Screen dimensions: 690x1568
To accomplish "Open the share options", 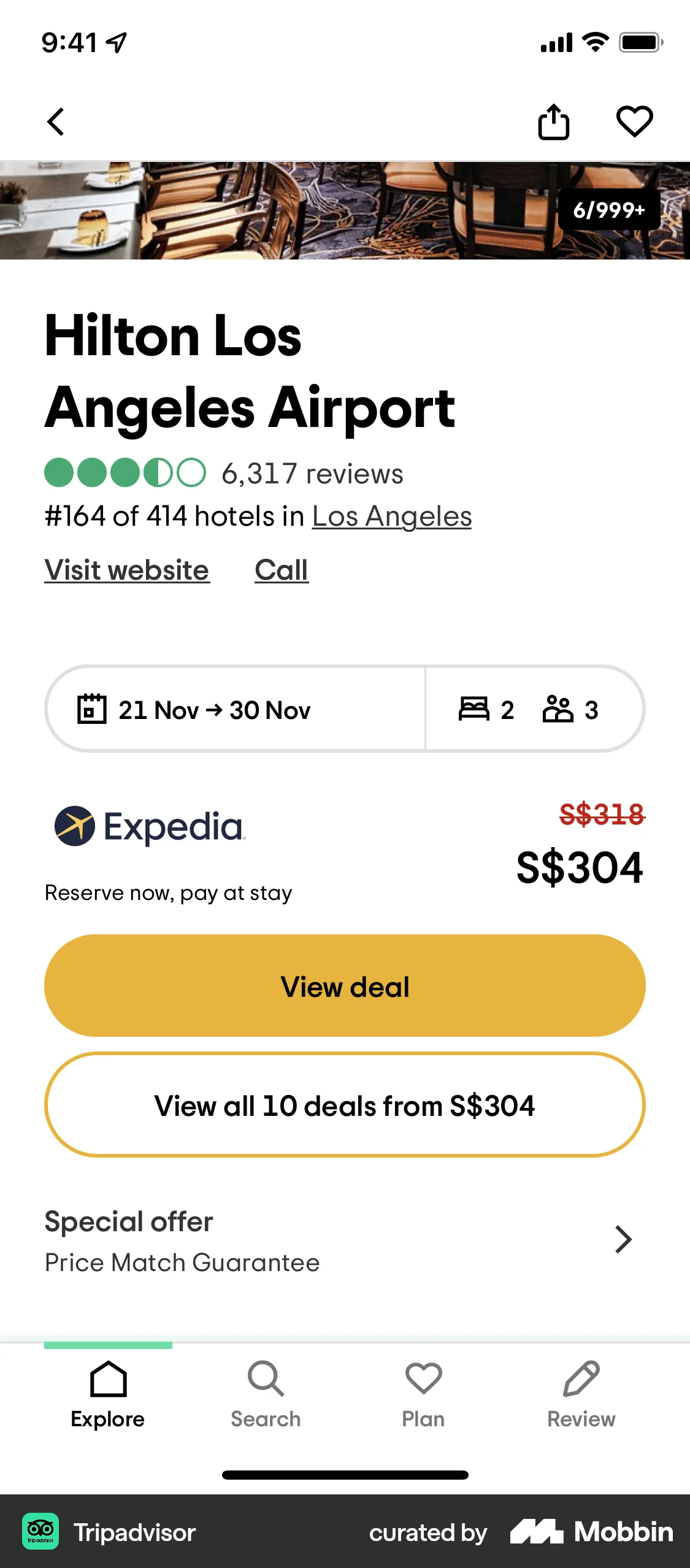I will (554, 121).
